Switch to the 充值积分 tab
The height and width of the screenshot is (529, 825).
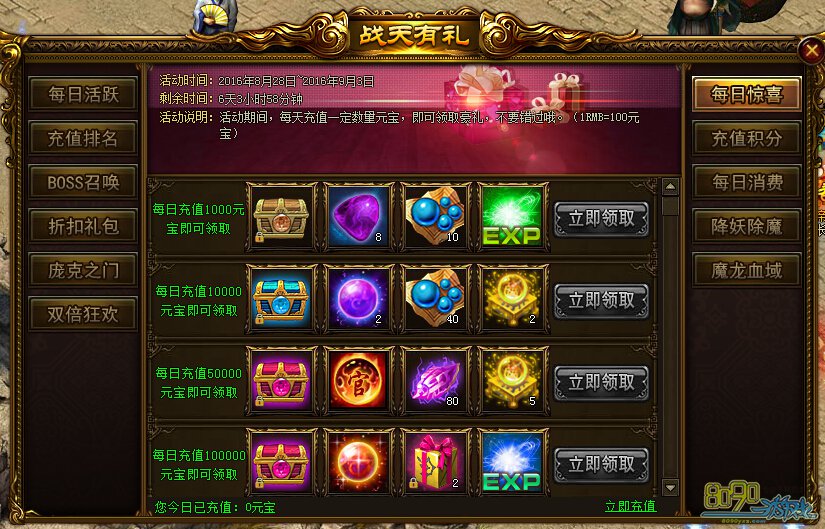point(746,139)
